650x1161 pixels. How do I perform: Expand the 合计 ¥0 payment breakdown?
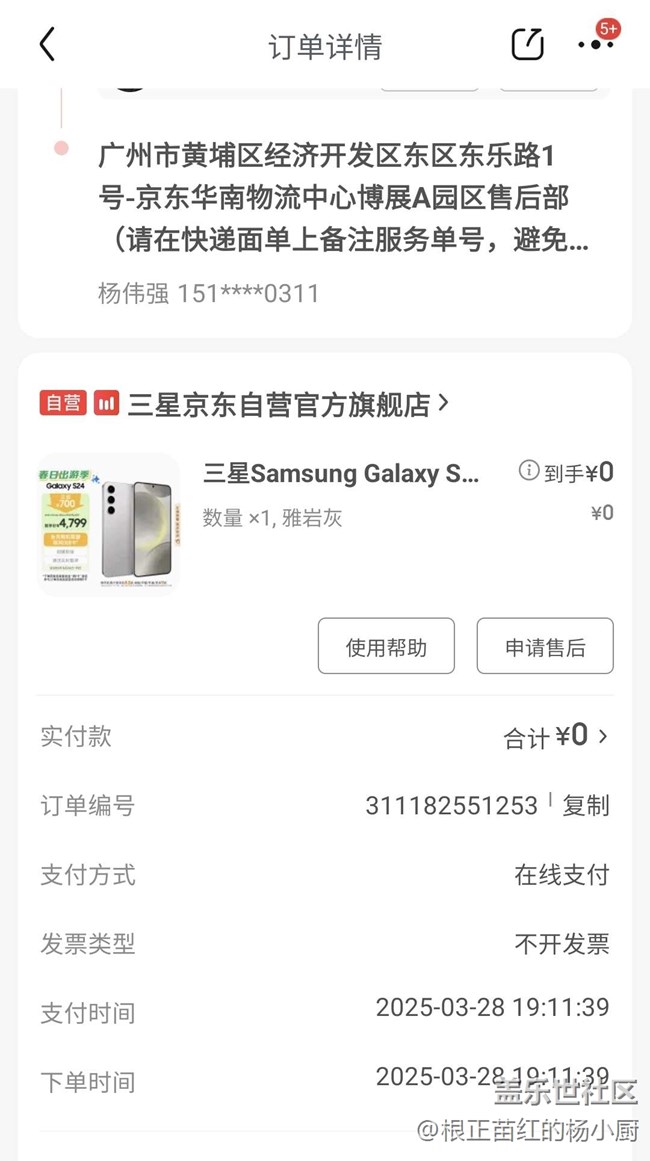click(x=556, y=737)
